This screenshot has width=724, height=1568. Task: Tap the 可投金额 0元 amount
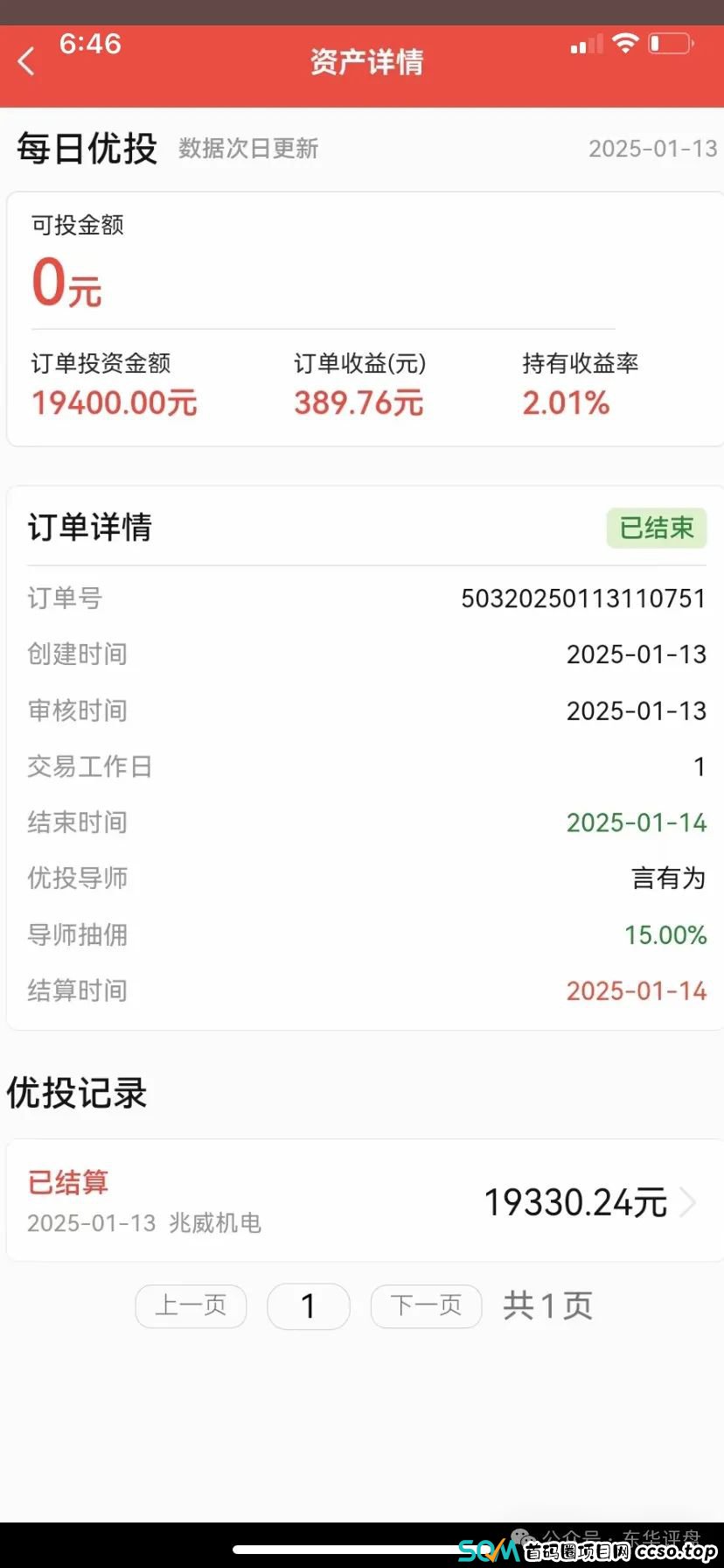66,282
